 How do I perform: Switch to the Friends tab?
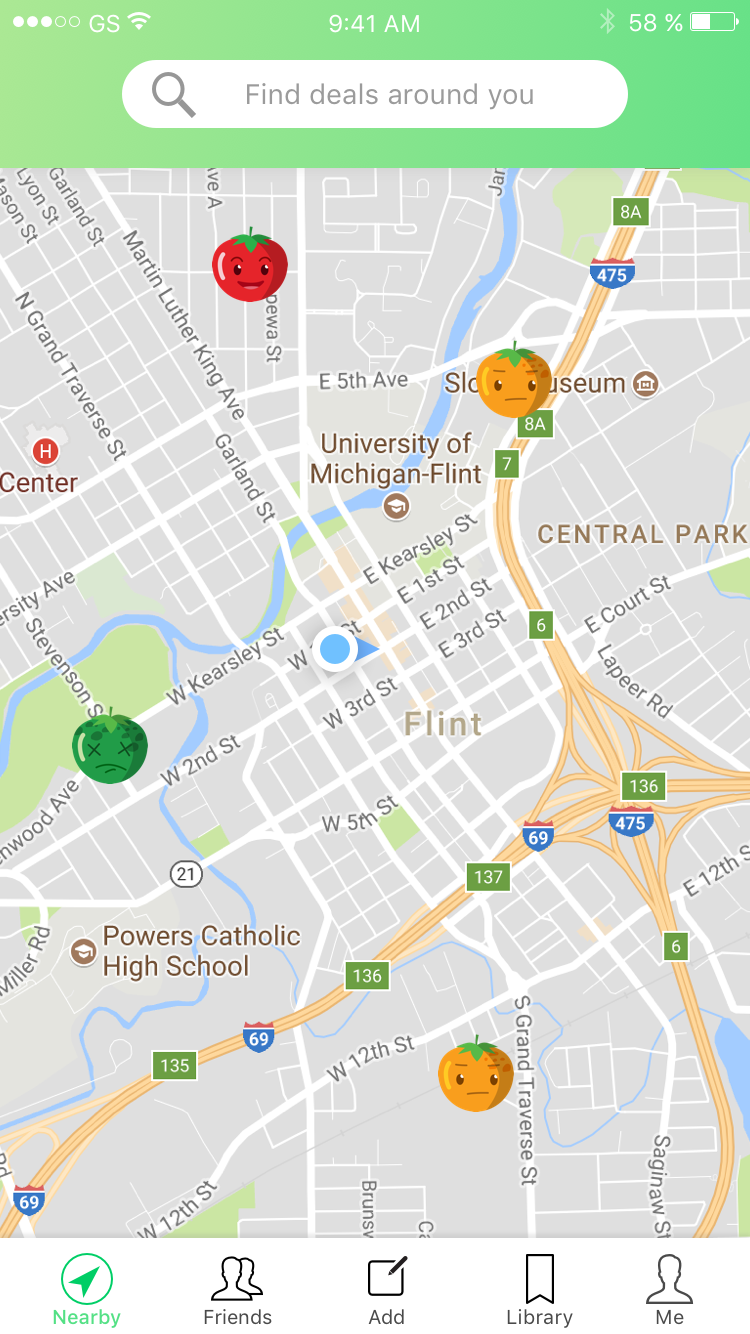tap(237, 1290)
